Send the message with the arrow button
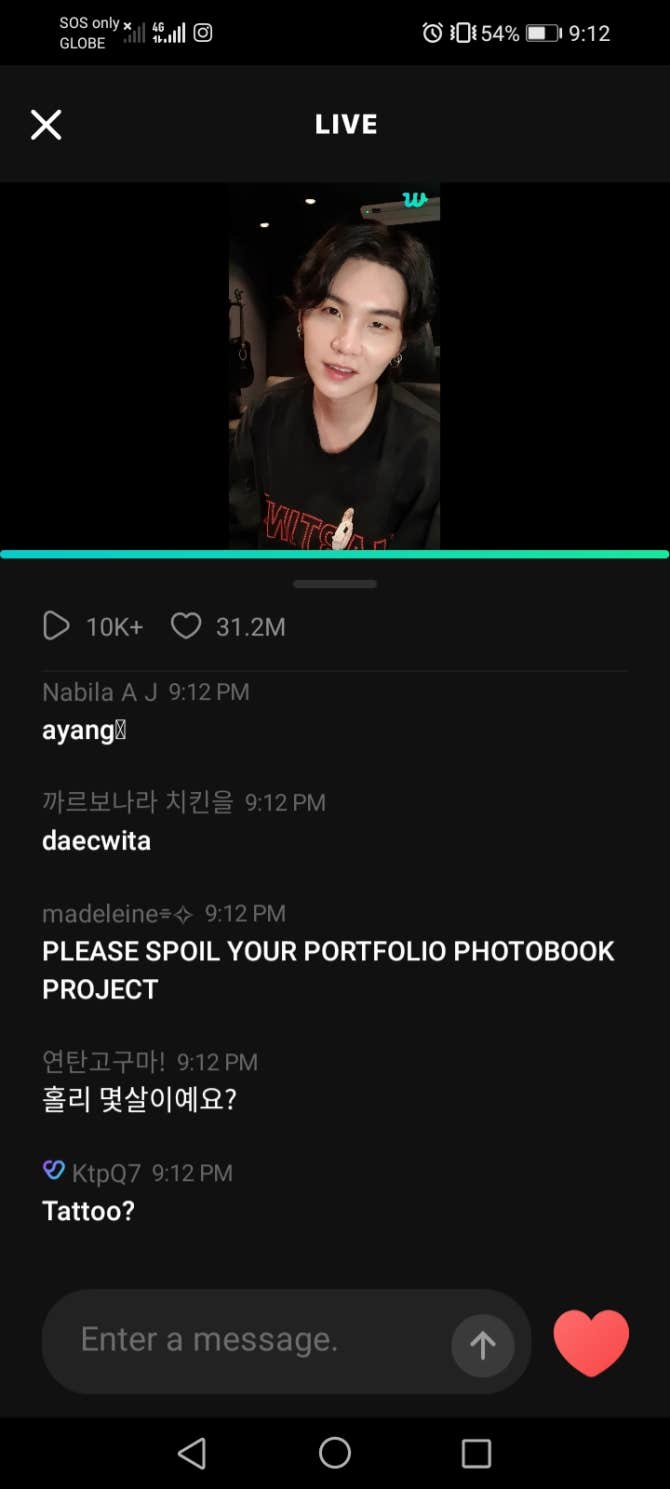 [483, 1345]
